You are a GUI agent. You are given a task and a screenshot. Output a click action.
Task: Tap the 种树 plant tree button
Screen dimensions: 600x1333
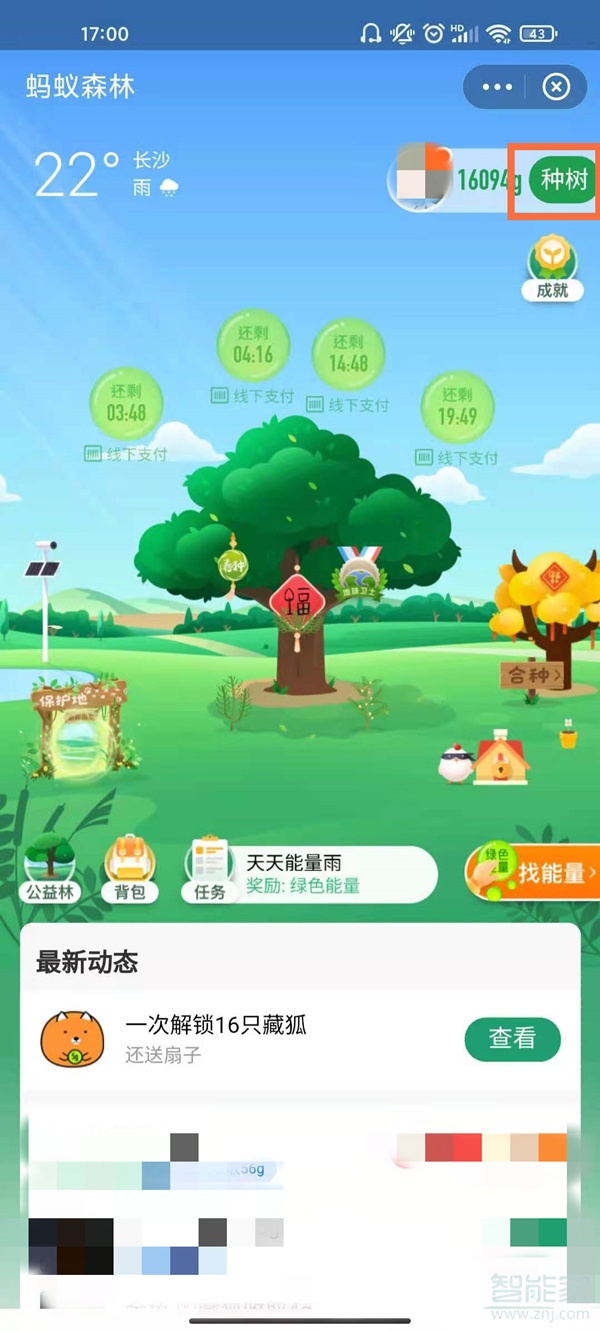point(563,181)
